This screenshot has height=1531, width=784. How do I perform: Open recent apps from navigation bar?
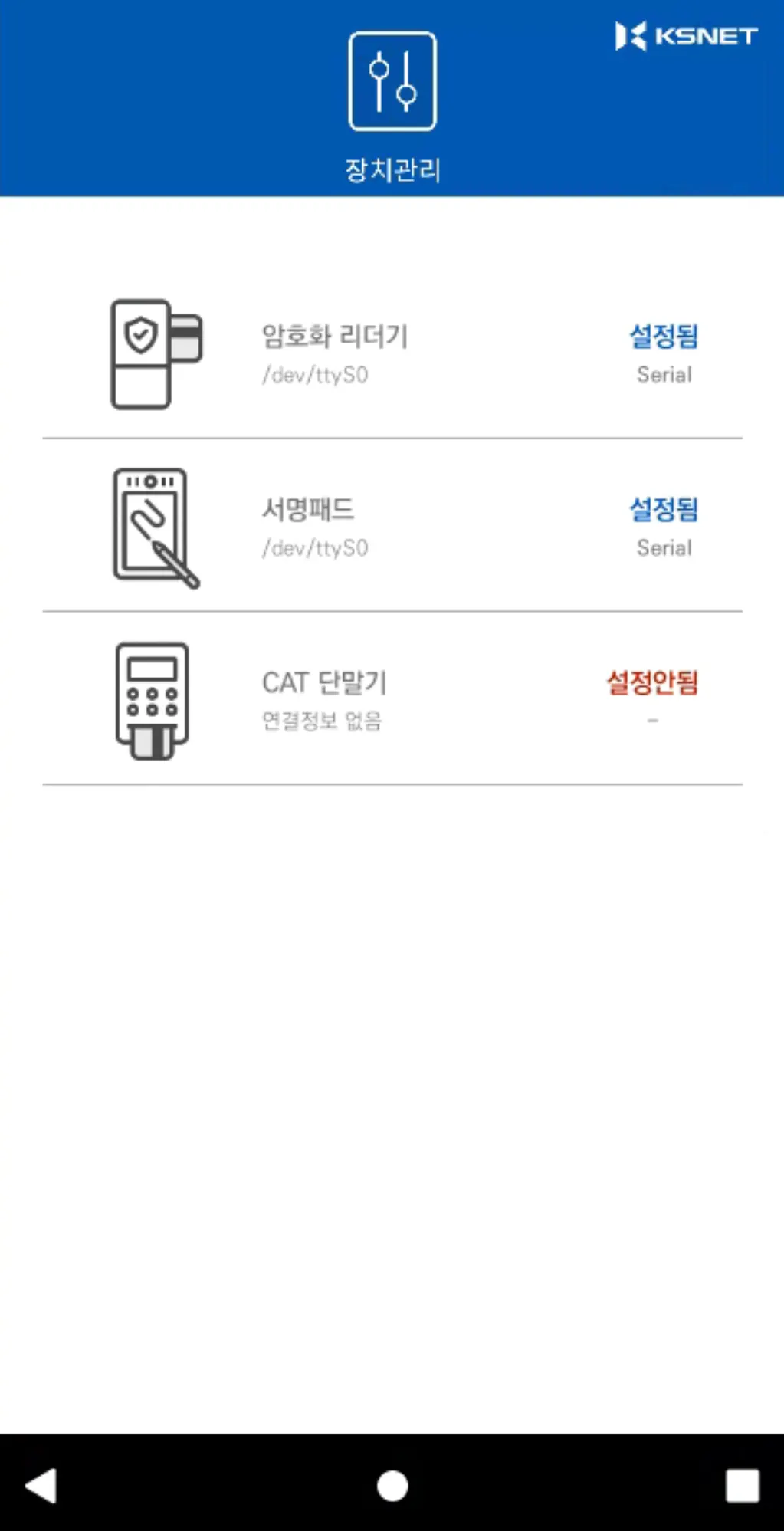(742, 1485)
